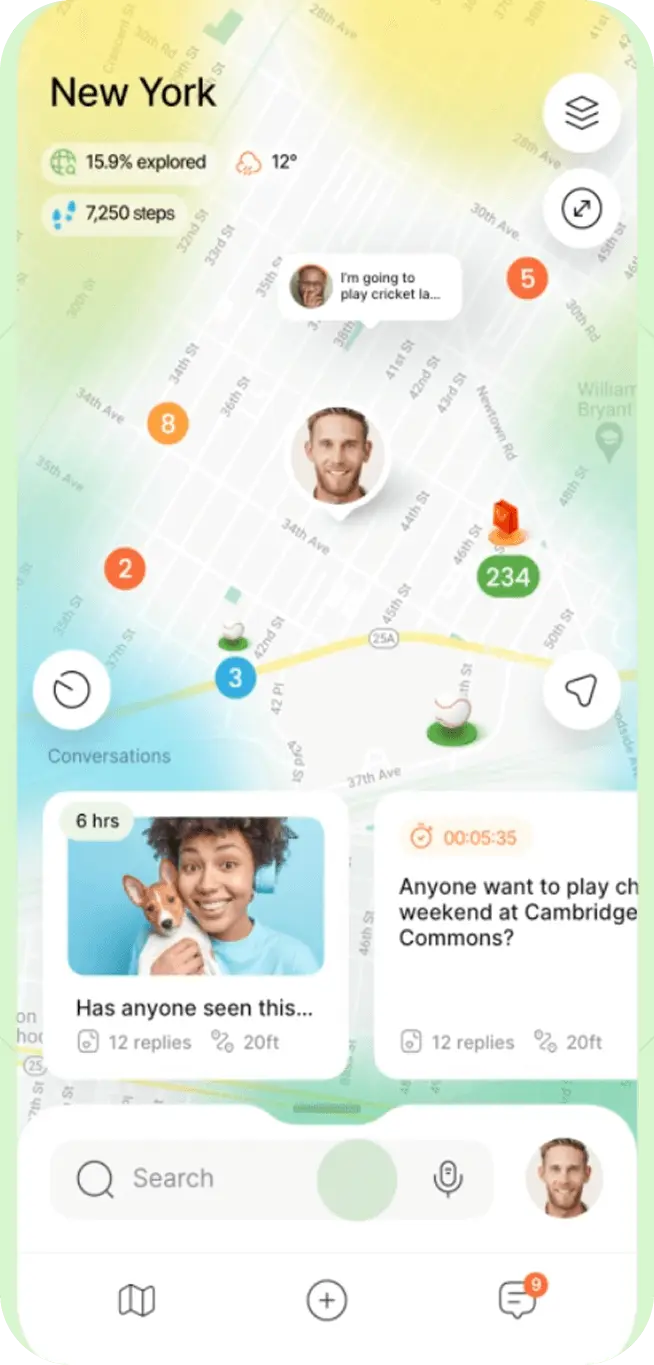Select the orange marker numbered 8
This screenshot has height=1365, width=654.
pyautogui.click(x=168, y=424)
